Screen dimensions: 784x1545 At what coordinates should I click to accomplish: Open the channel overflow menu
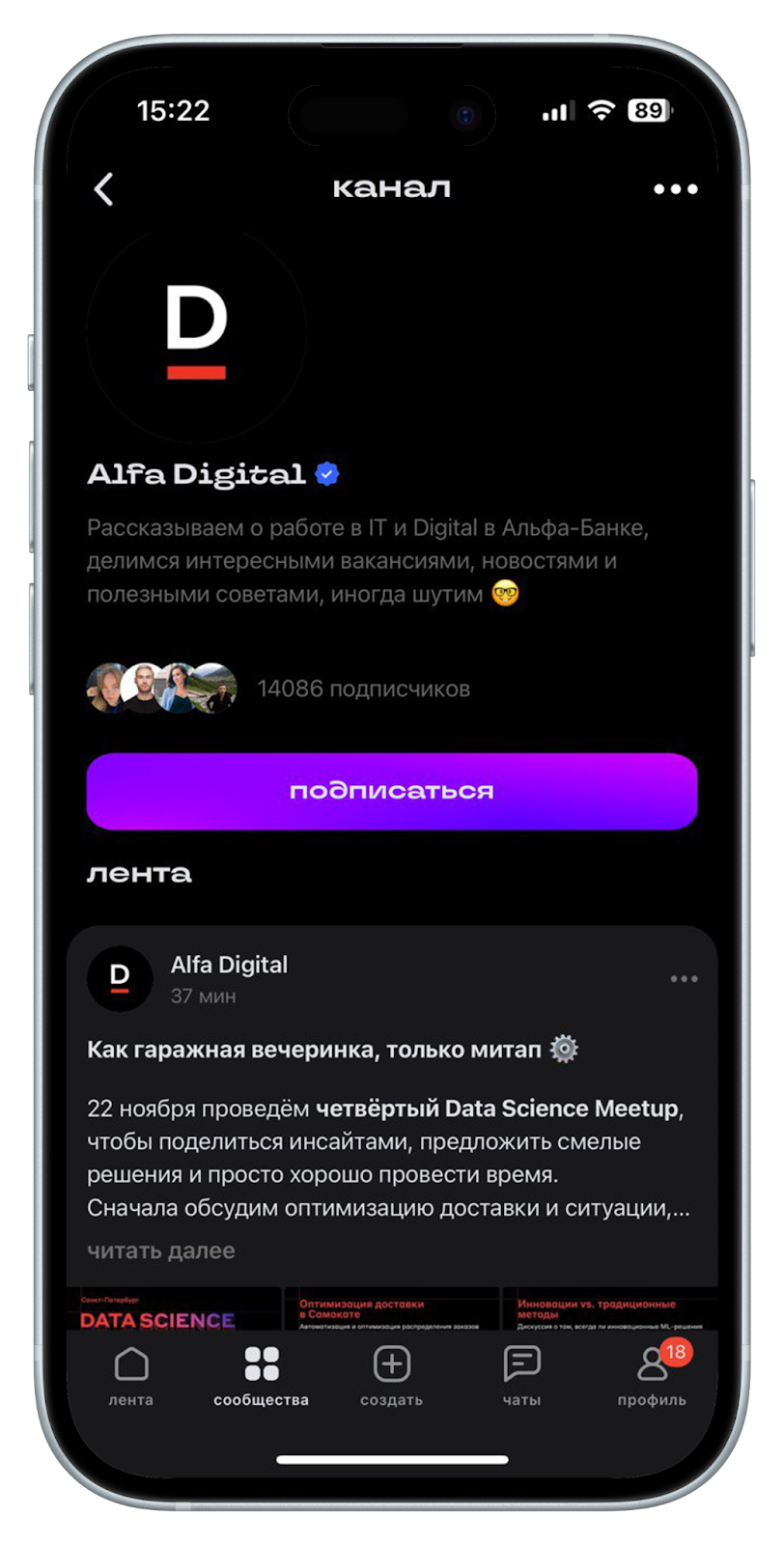tap(675, 189)
